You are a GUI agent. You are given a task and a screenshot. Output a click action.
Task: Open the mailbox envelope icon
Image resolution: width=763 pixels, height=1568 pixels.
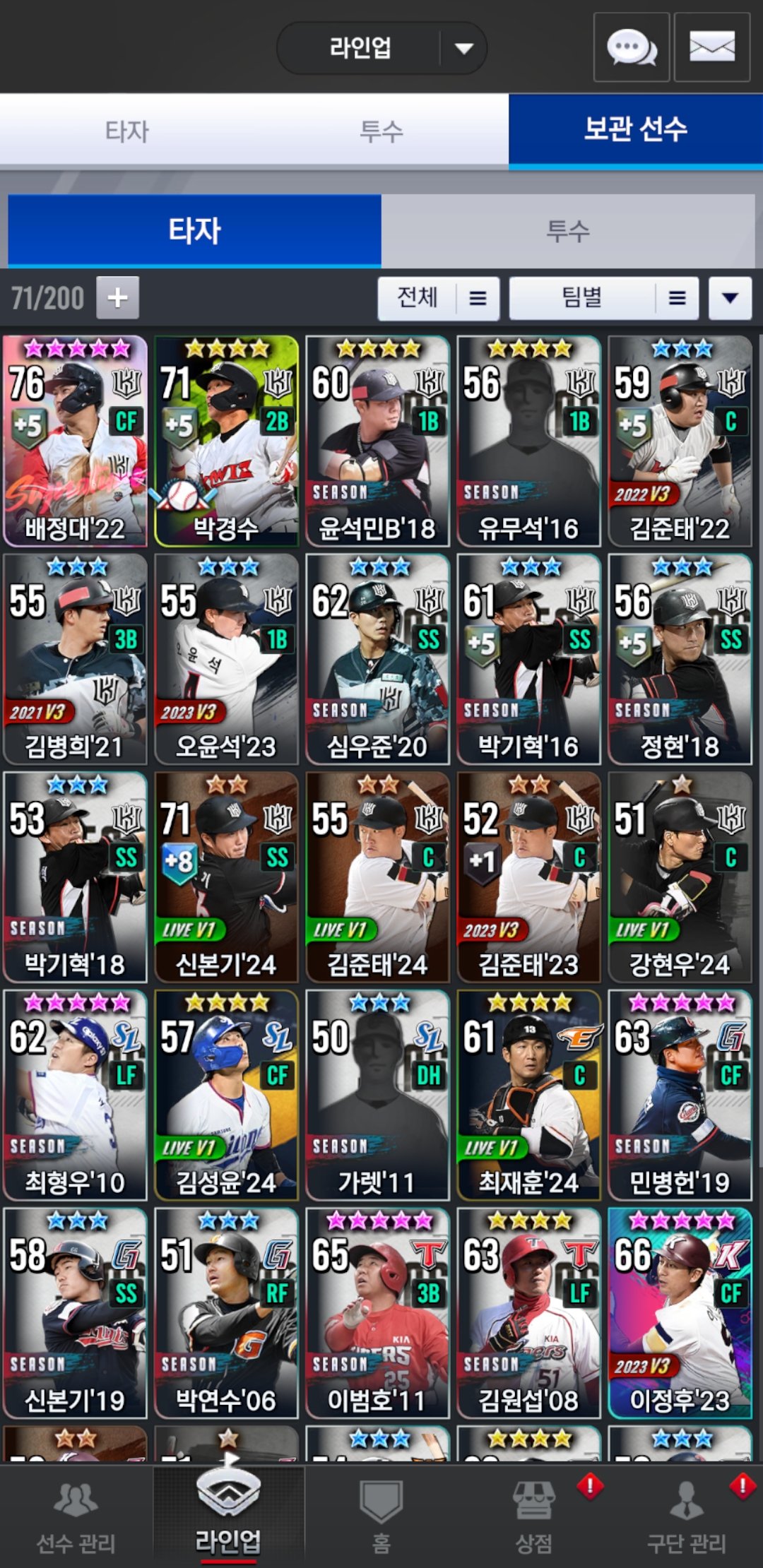pos(712,47)
